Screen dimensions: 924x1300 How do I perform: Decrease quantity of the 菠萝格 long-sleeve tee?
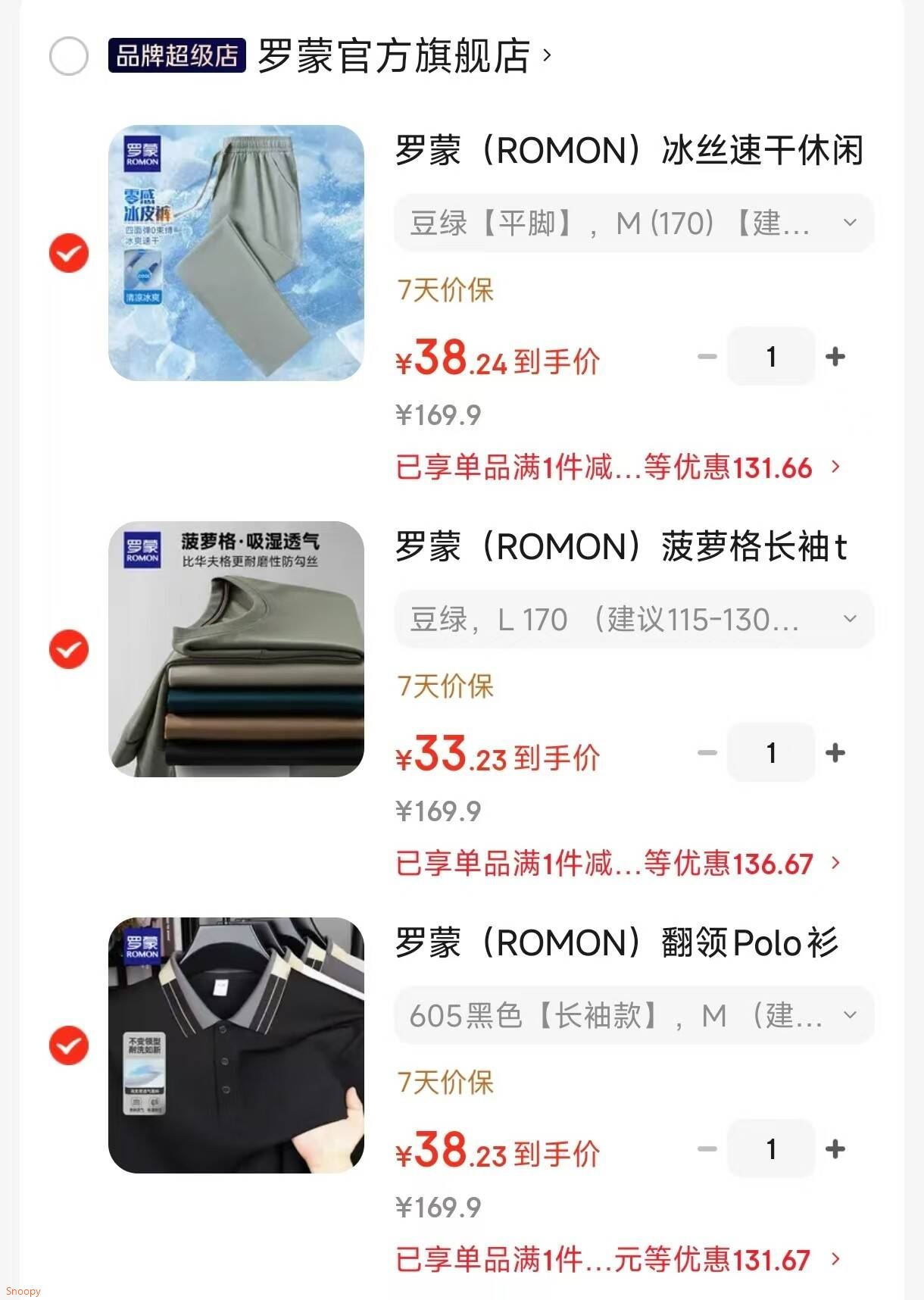click(x=707, y=752)
